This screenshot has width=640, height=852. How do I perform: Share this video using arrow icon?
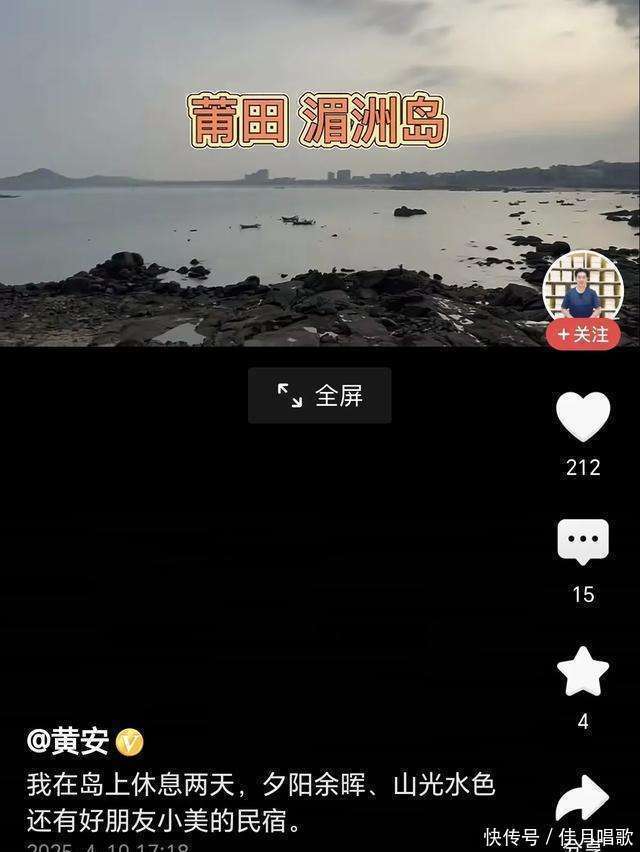(x=583, y=798)
